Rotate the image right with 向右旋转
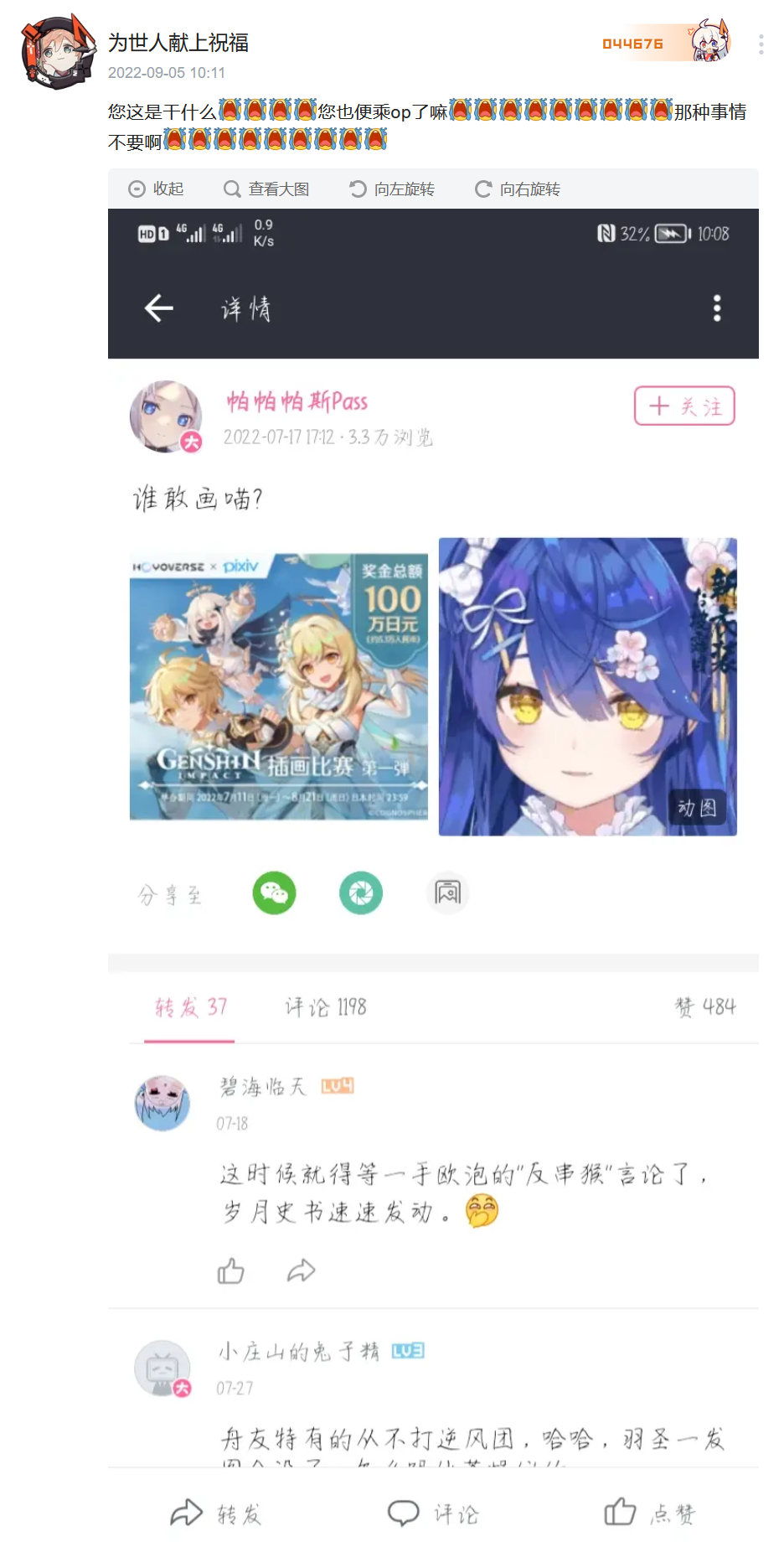The image size is (784, 1547). [518, 189]
